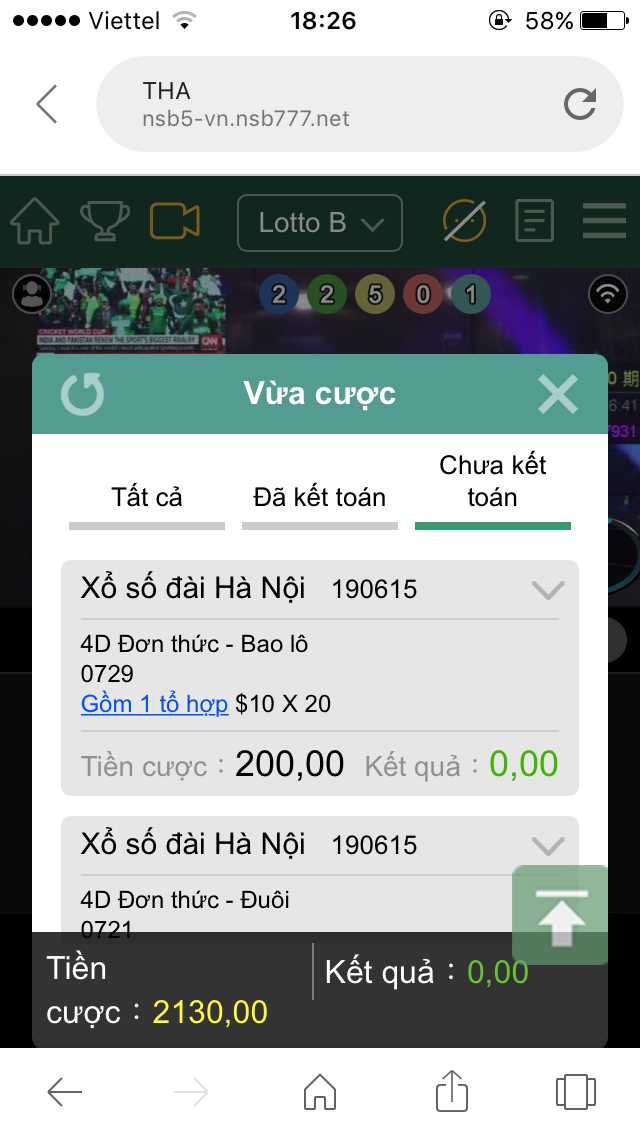Tap the video camera icon
The width and height of the screenshot is (640, 1136).
tap(175, 222)
